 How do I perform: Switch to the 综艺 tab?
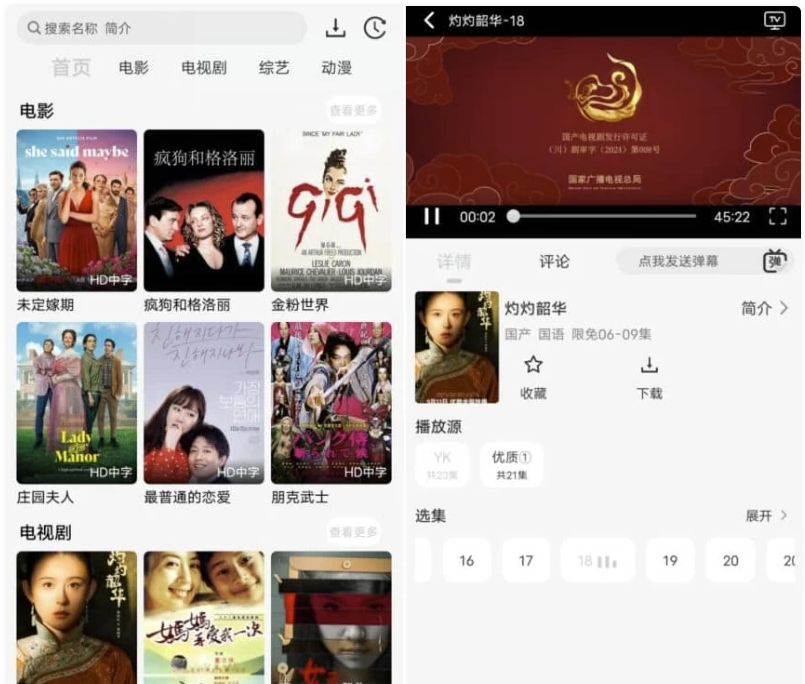[273, 68]
